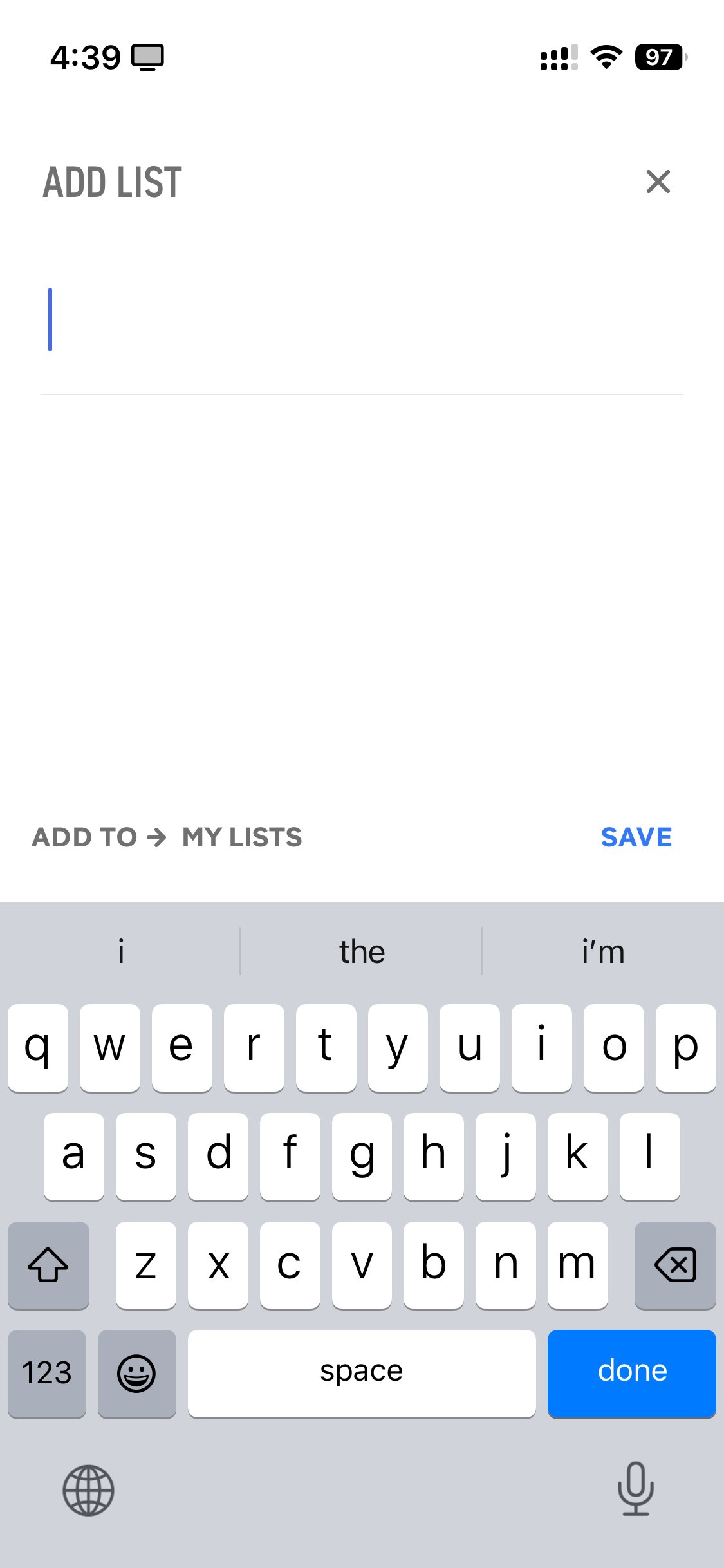Image resolution: width=724 pixels, height=1568 pixels.
Task: Tap the arrow icon next to ADD TO
Action: click(x=156, y=837)
